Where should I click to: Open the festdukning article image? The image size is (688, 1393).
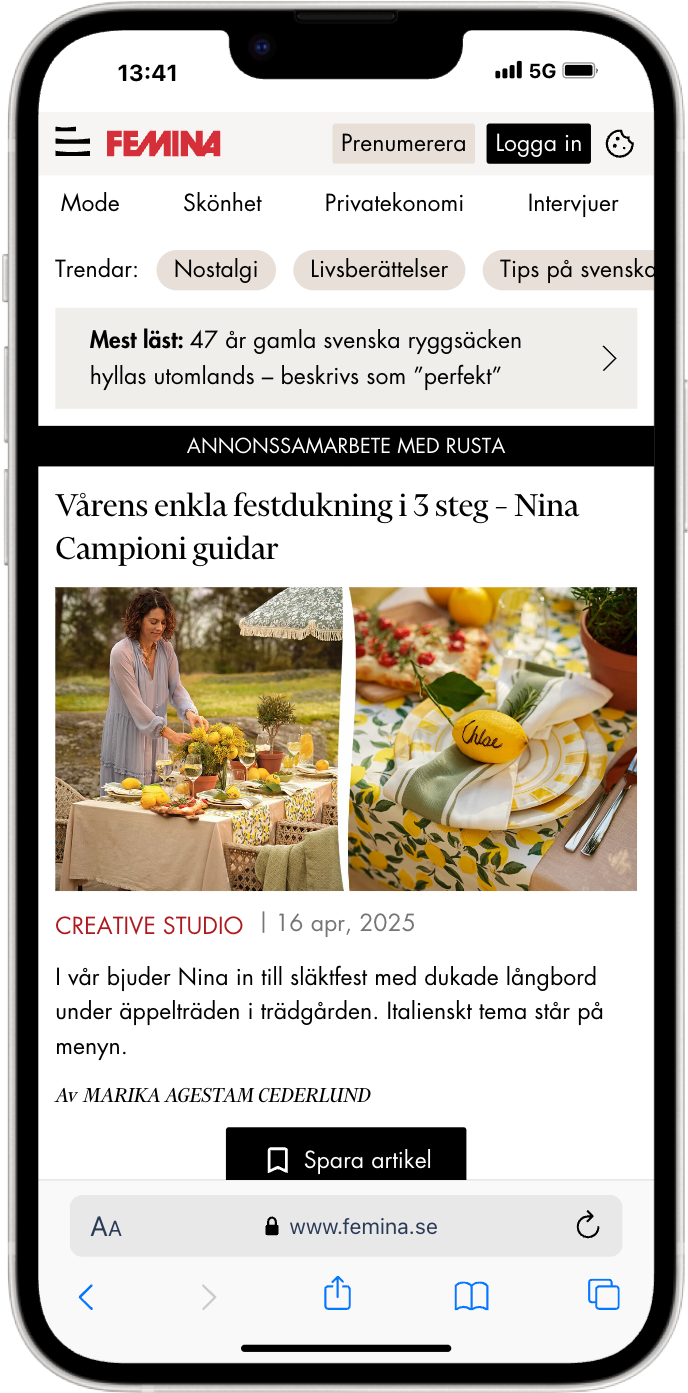click(345, 738)
